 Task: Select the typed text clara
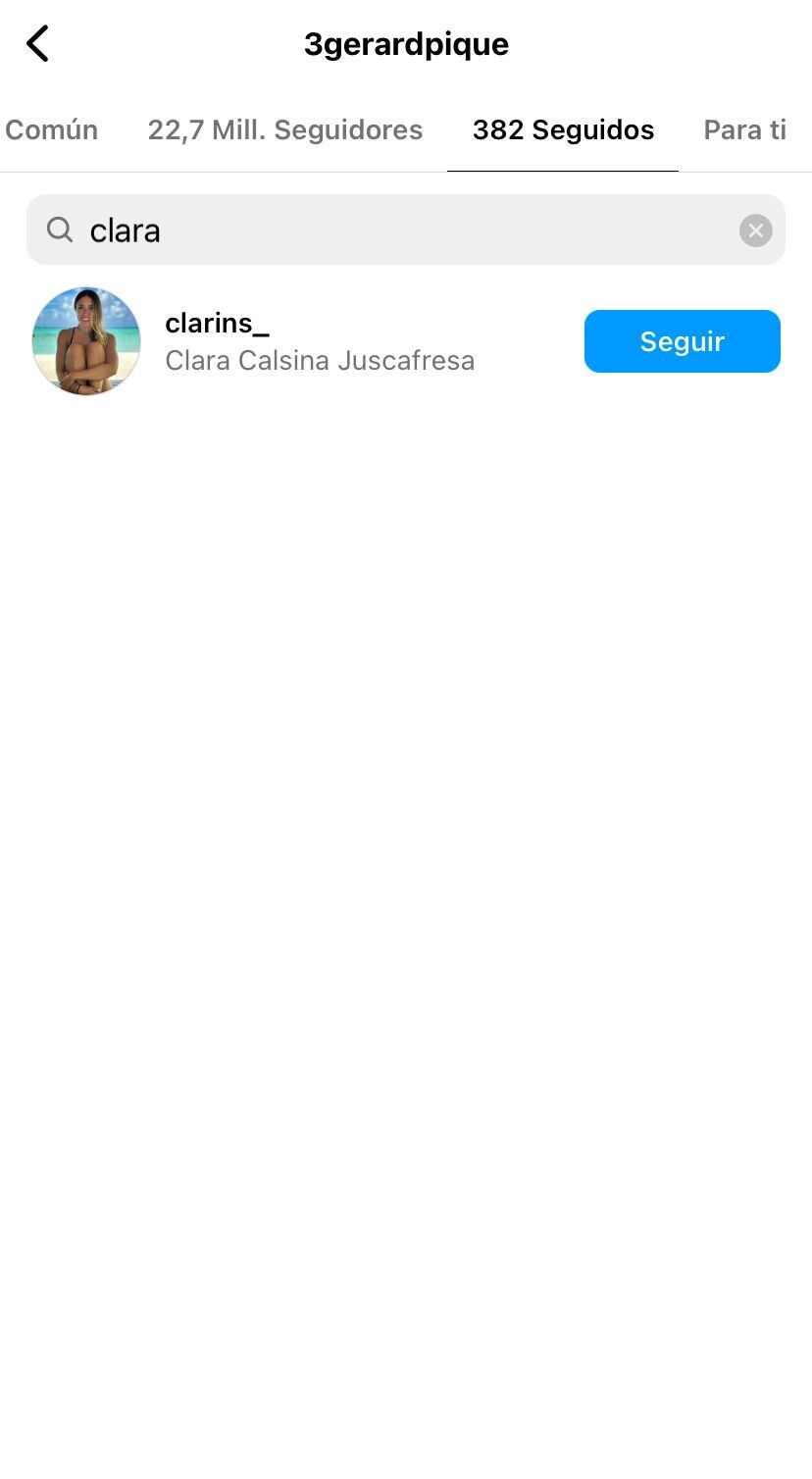(x=126, y=229)
